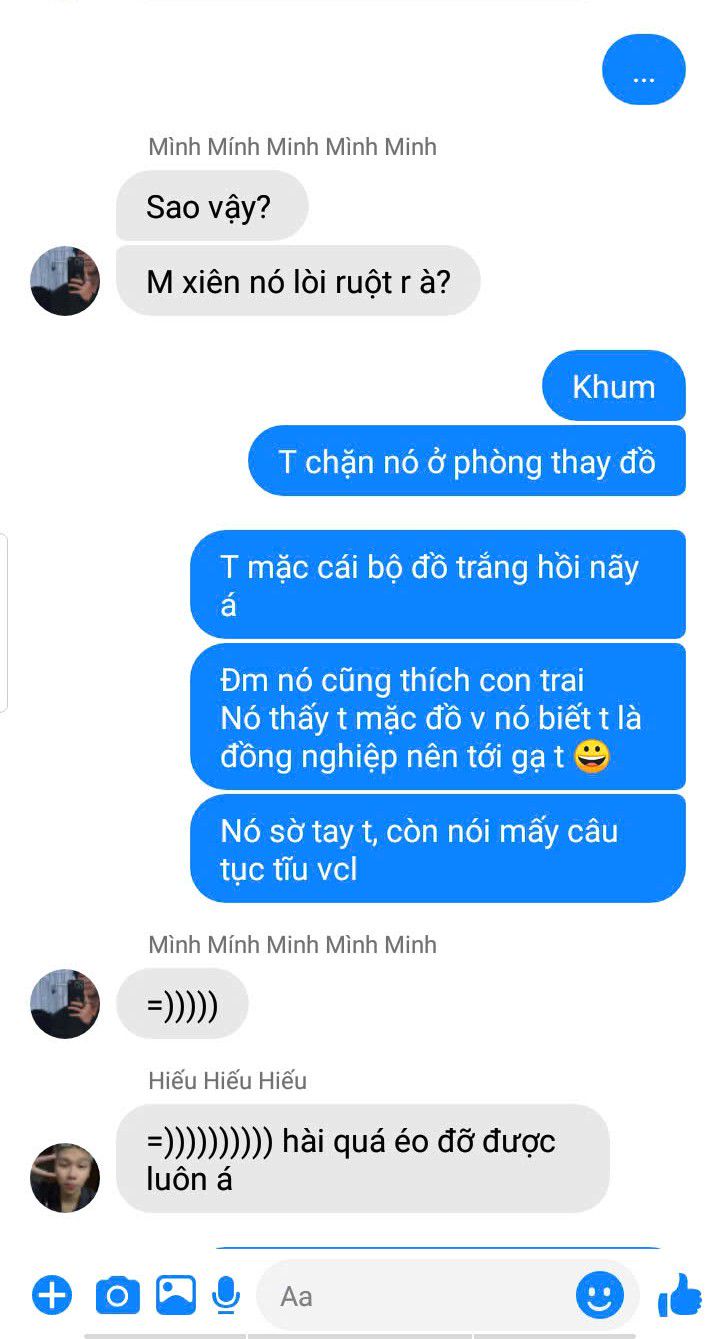Viewport: 720px width, 1339px height.
Task: Open the photo gallery picker
Action: click(x=176, y=1296)
